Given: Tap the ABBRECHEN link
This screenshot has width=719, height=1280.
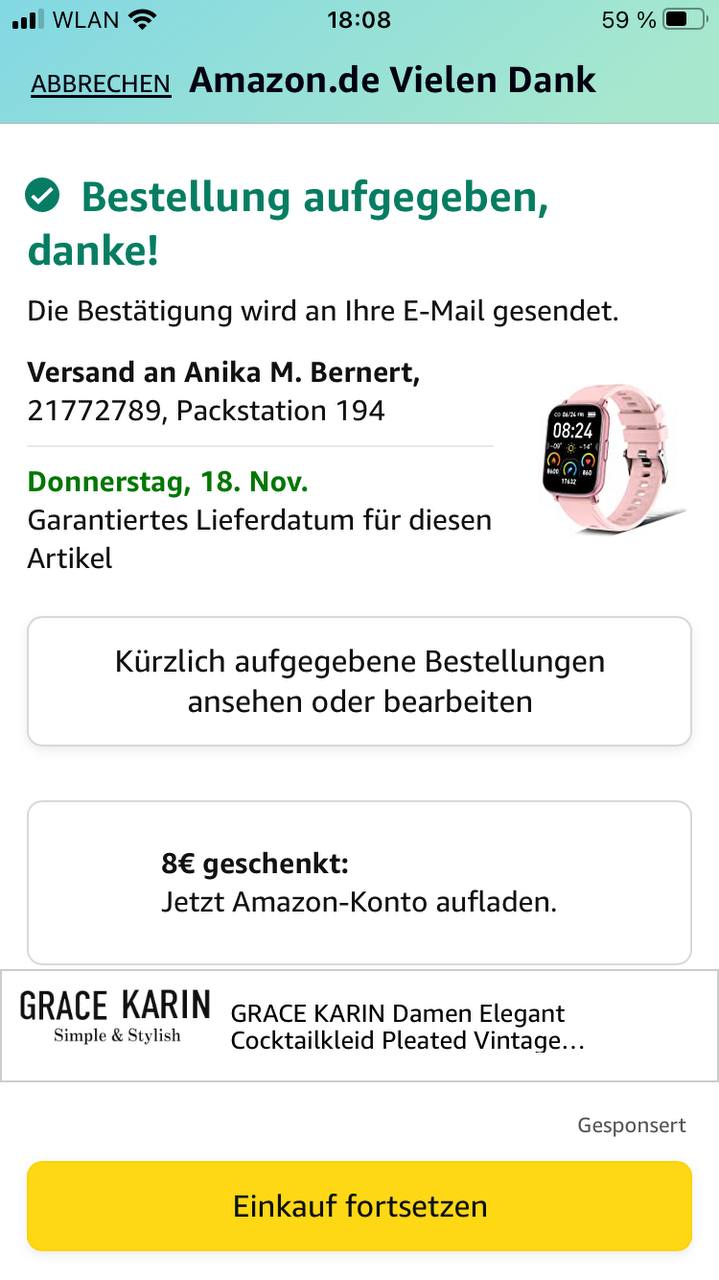Looking at the screenshot, I should (x=100, y=84).
